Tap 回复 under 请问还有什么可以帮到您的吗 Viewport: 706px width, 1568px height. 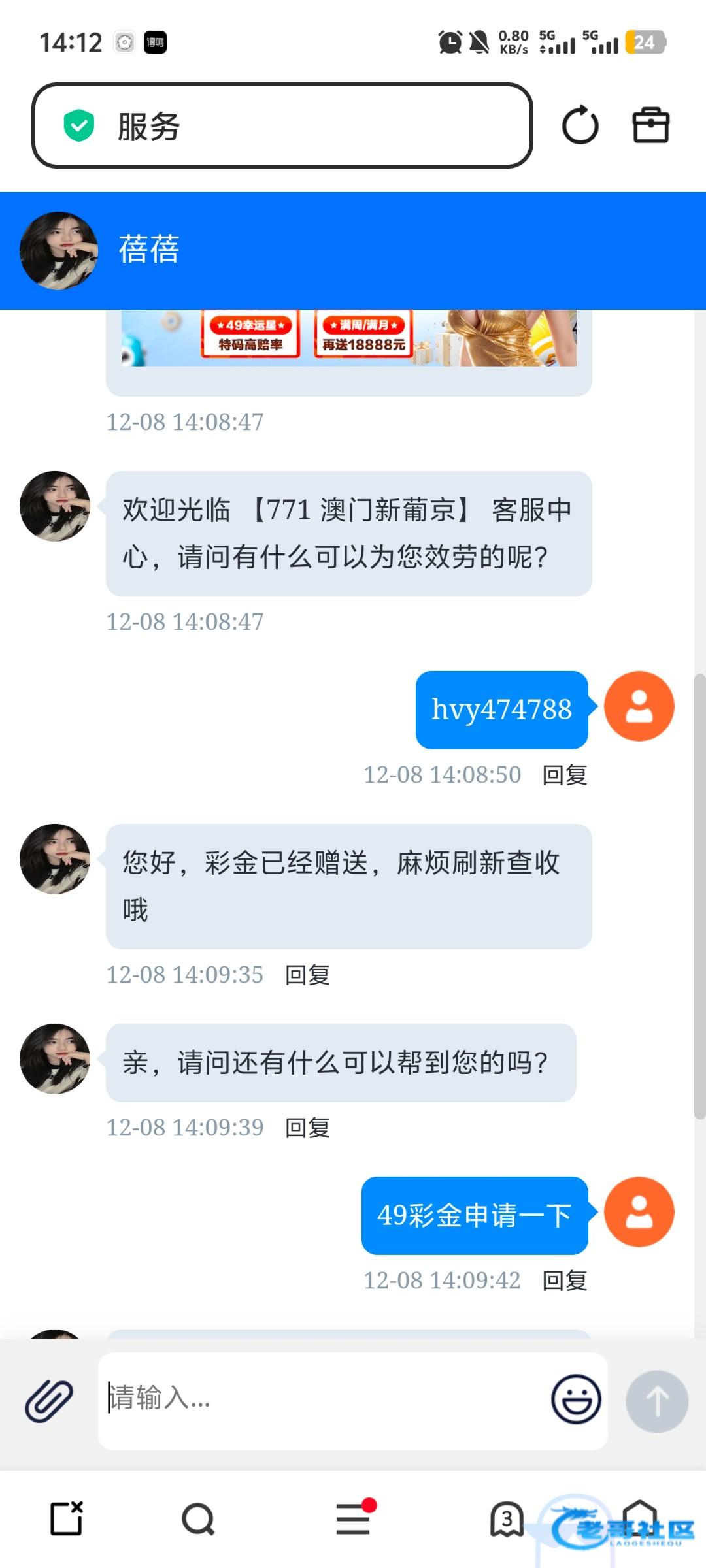coord(307,1128)
